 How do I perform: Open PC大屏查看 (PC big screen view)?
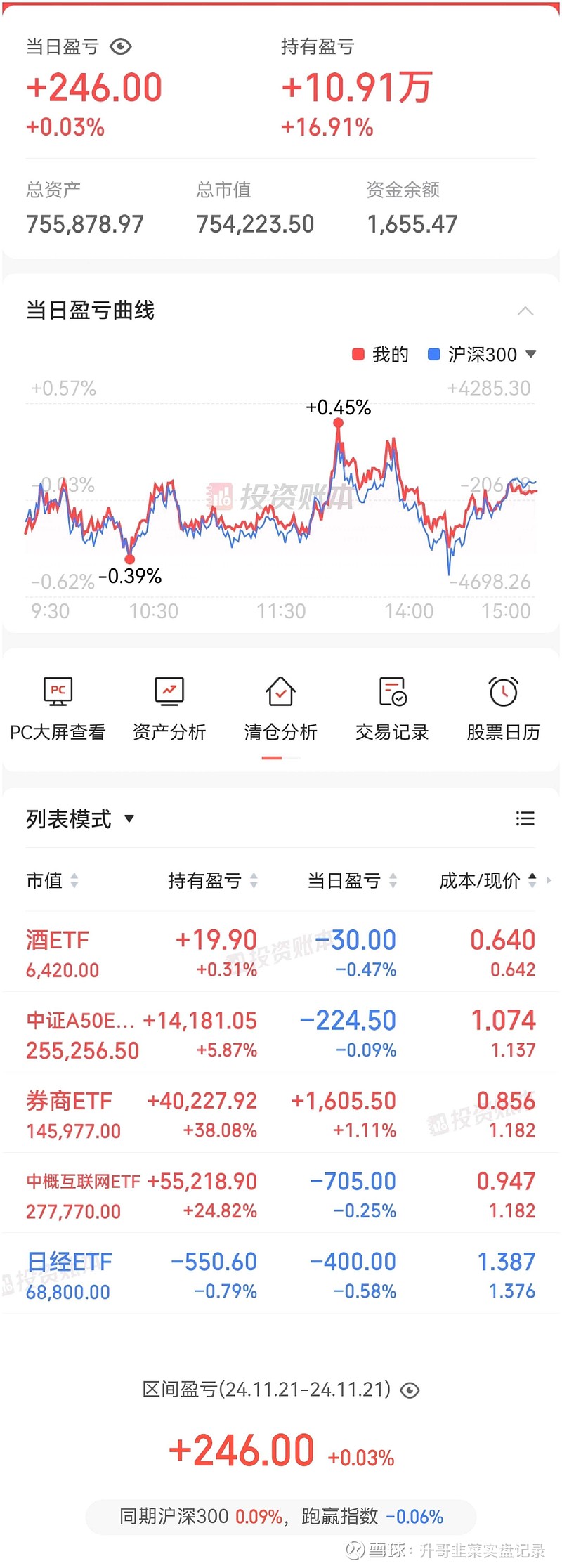tap(58, 706)
